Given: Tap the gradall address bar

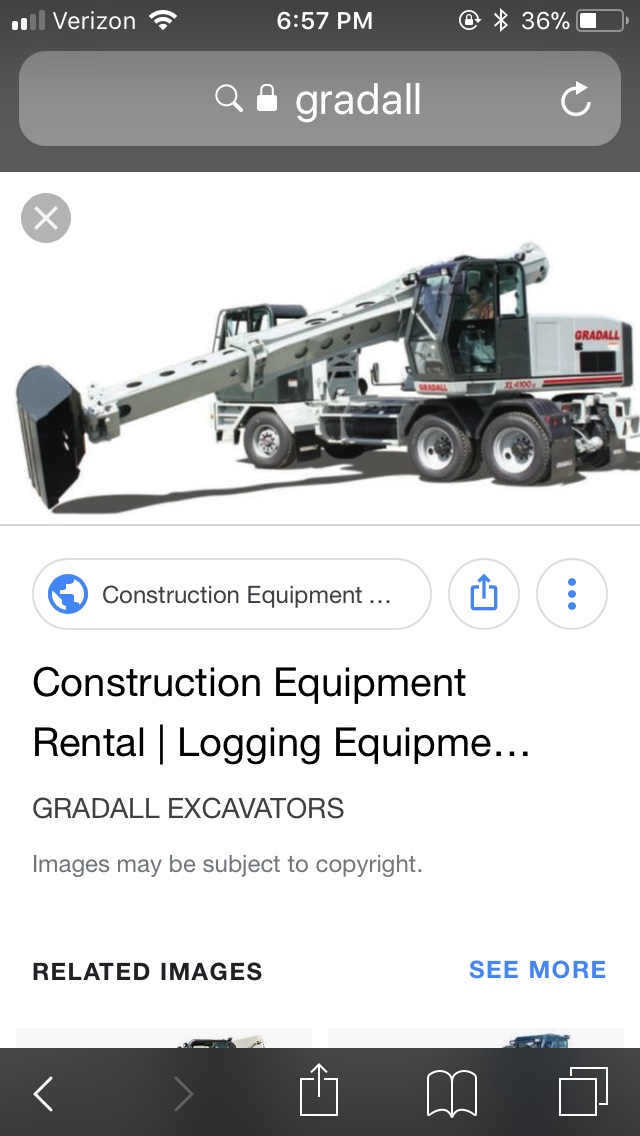Looking at the screenshot, I should click(x=320, y=99).
